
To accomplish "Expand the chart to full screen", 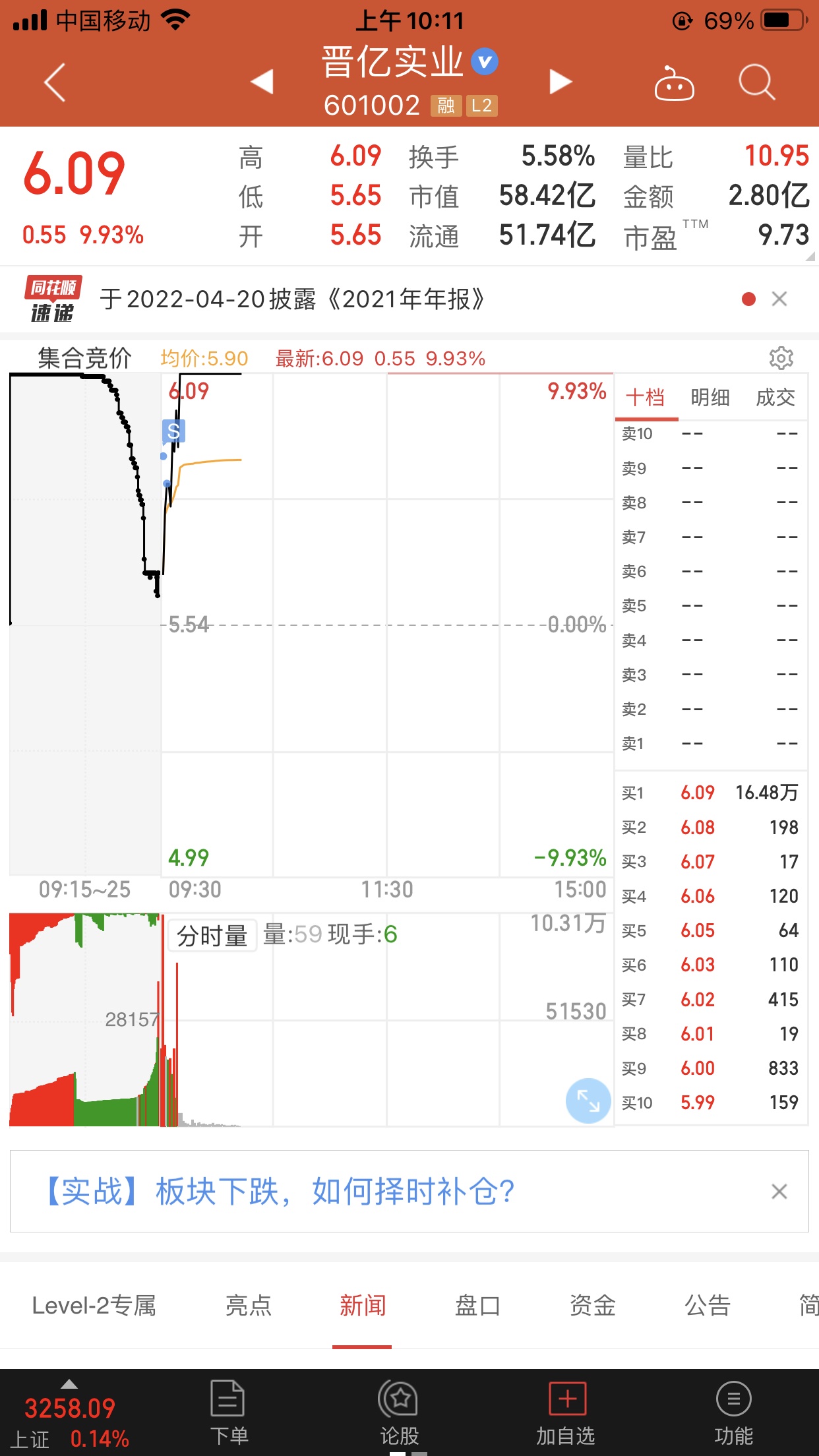I will (x=588, y=1101).
